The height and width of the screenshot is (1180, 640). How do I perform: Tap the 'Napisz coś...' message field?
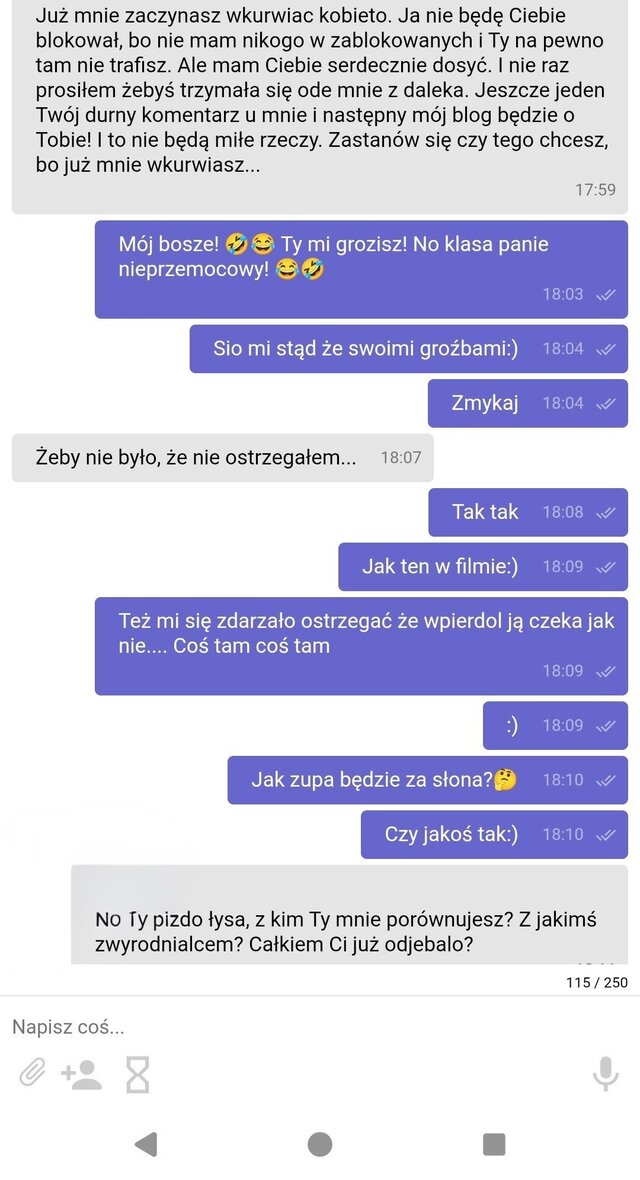click(300, 1027)
